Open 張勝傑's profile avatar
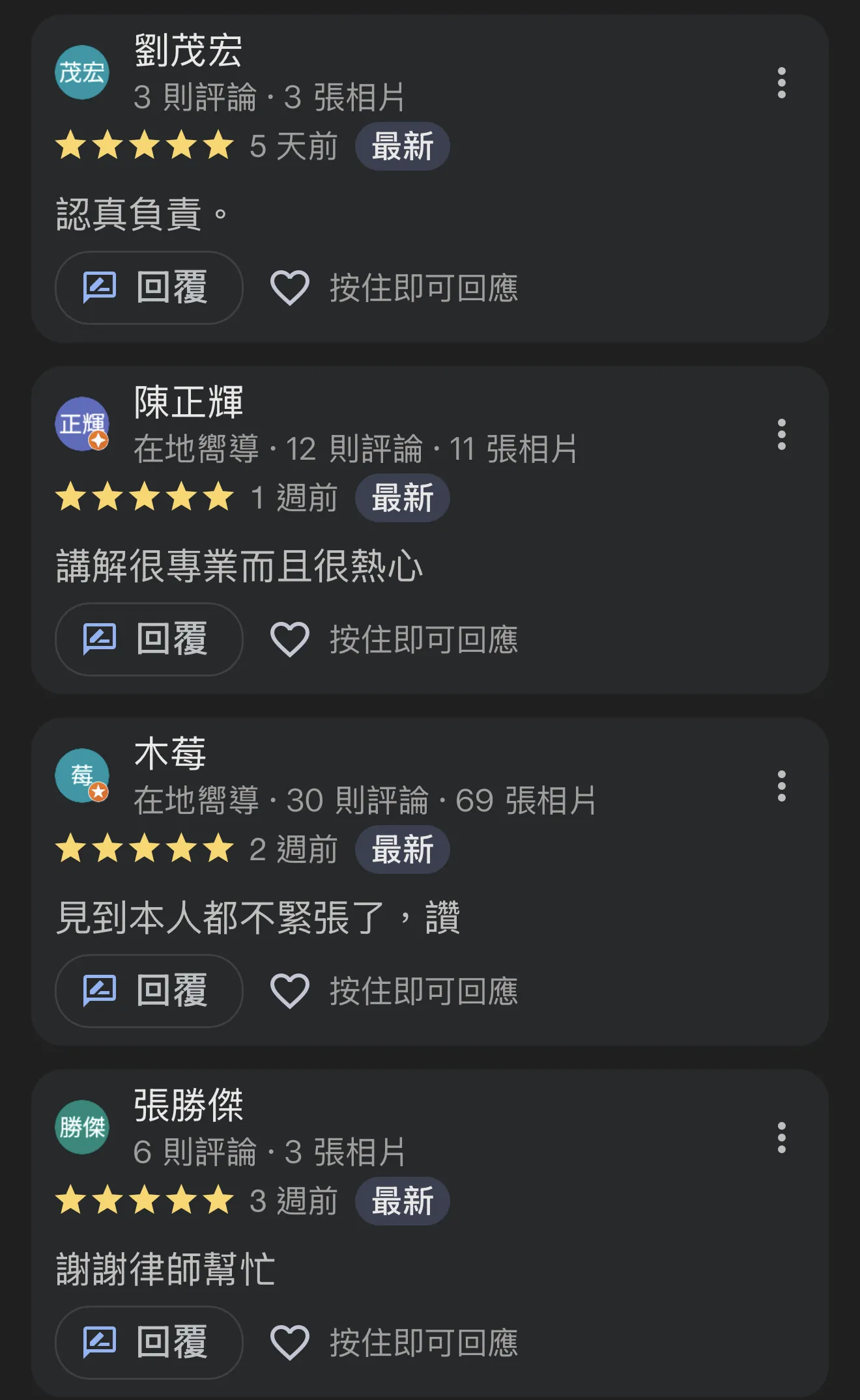The height and width of the screenshot is (1400, 860). click(x=82, y=1127)
